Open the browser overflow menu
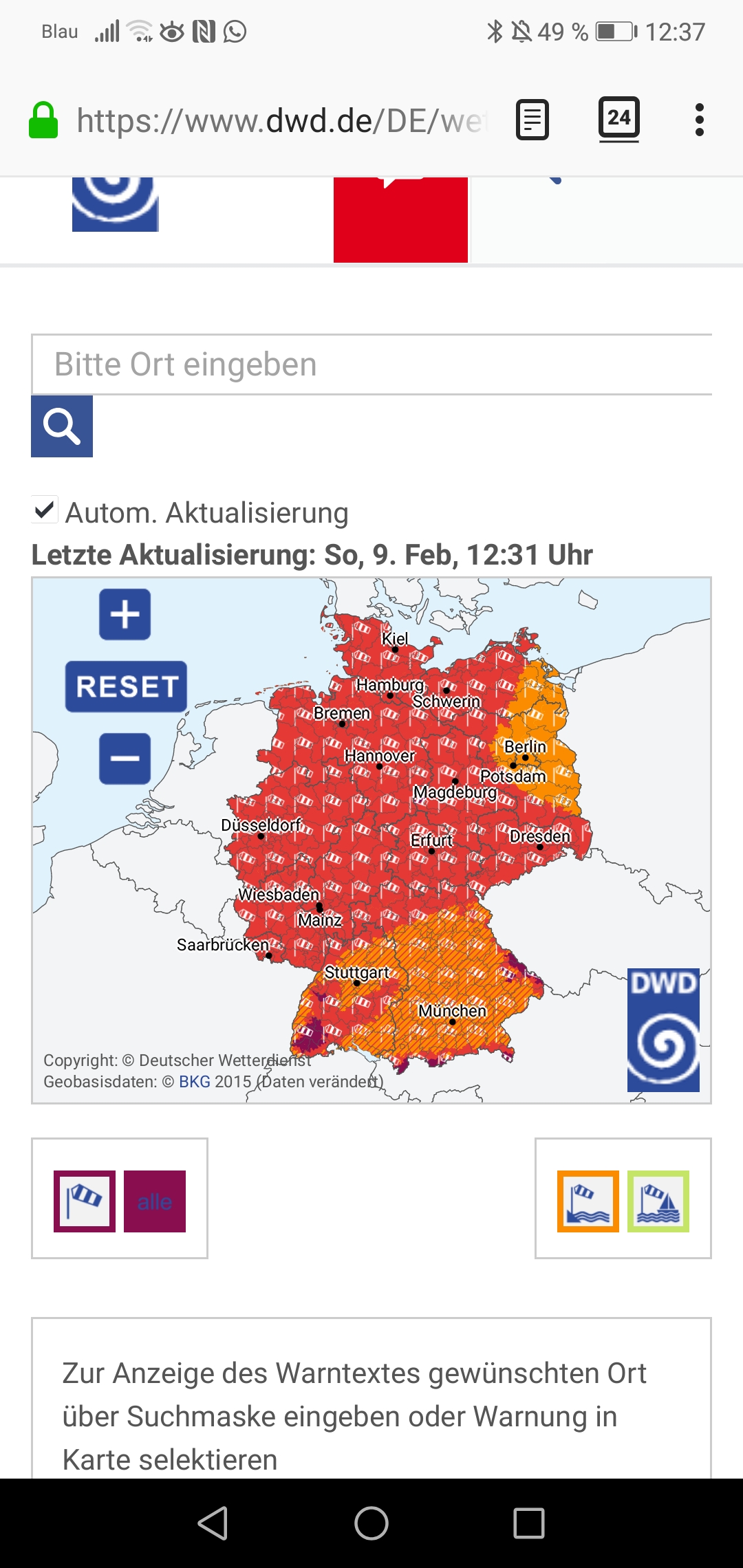 (x=699, y=120)
